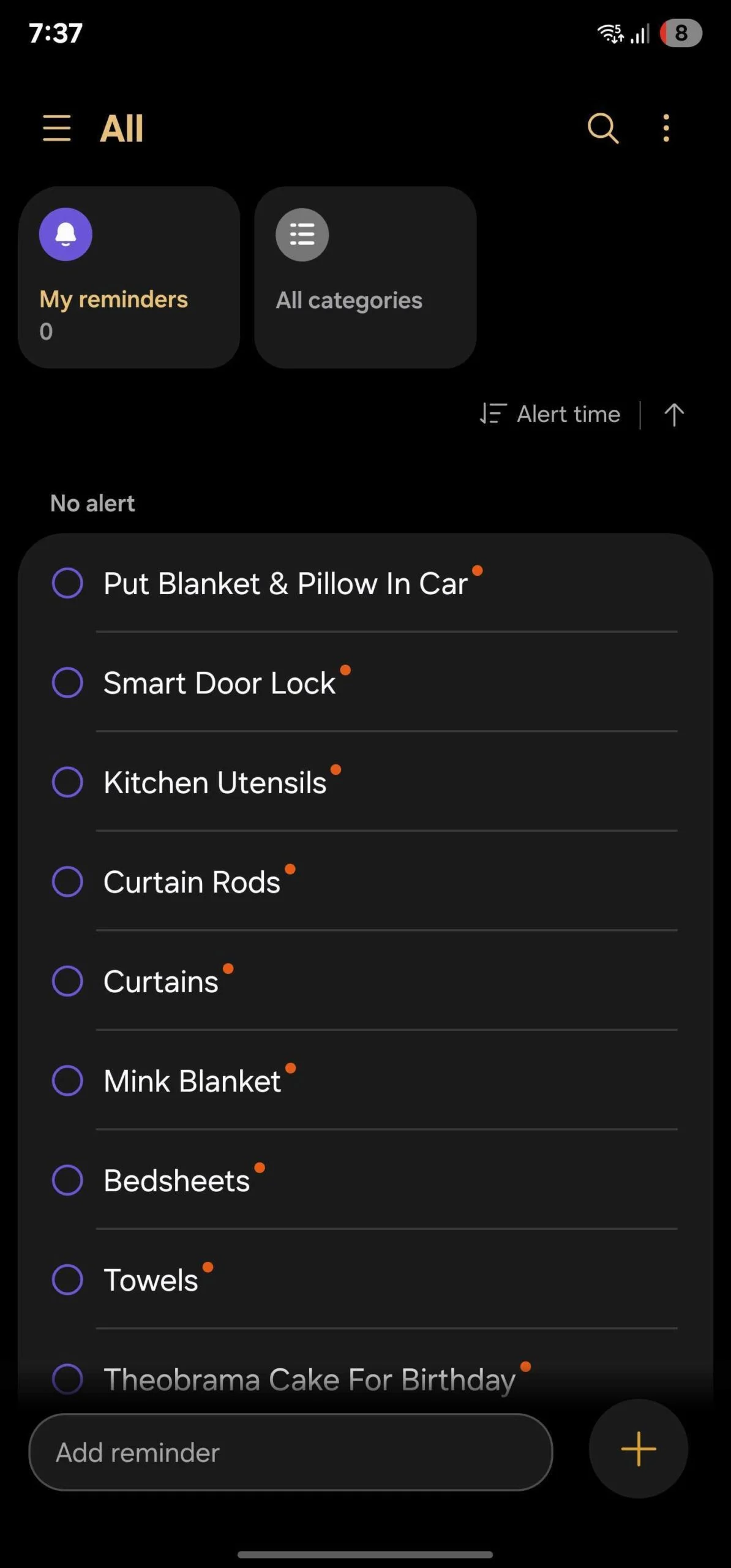
Task: Open the Towels reminder
Action: tap(151, 1280)
